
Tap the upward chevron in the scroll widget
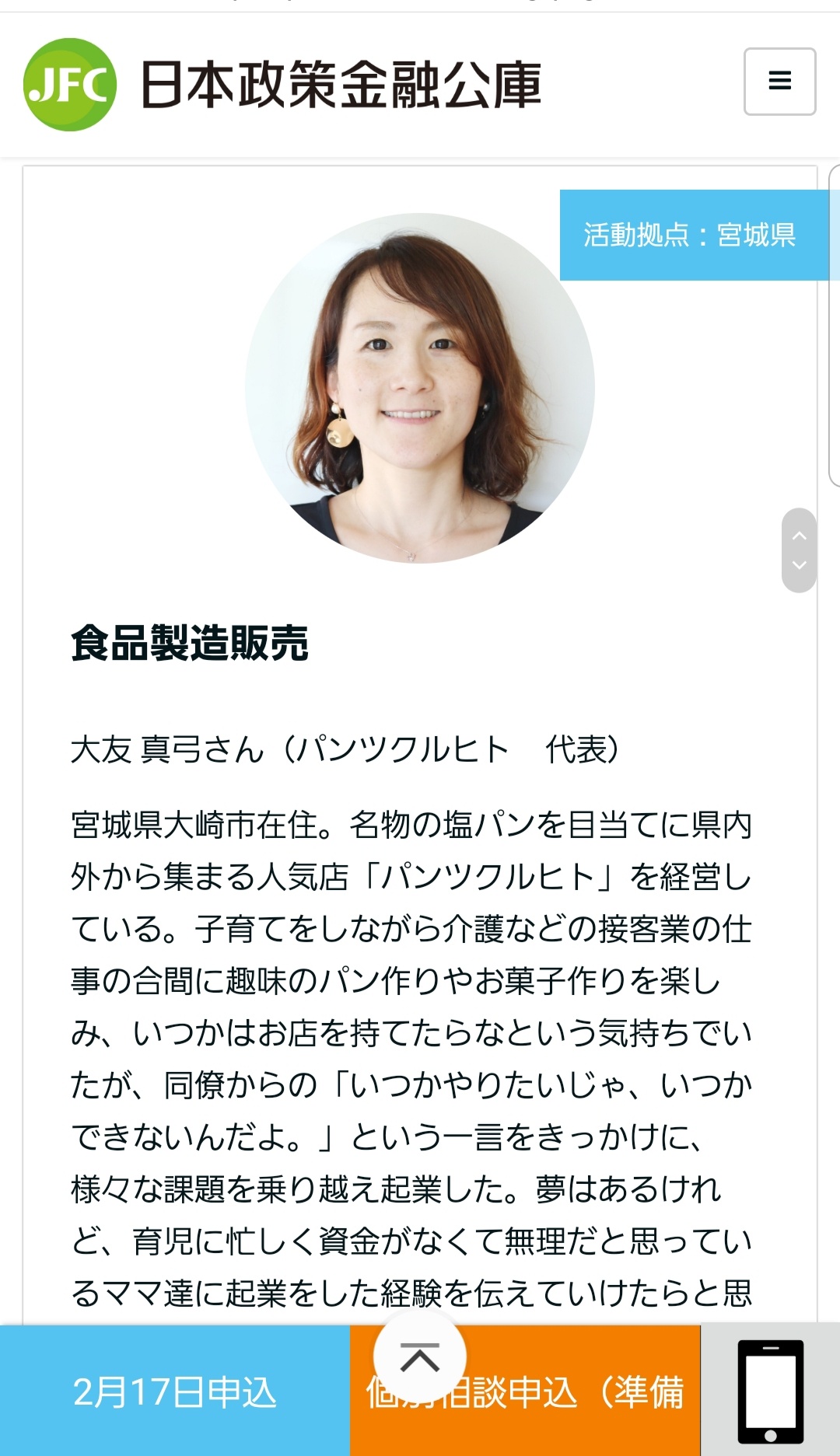coord(799,536)
